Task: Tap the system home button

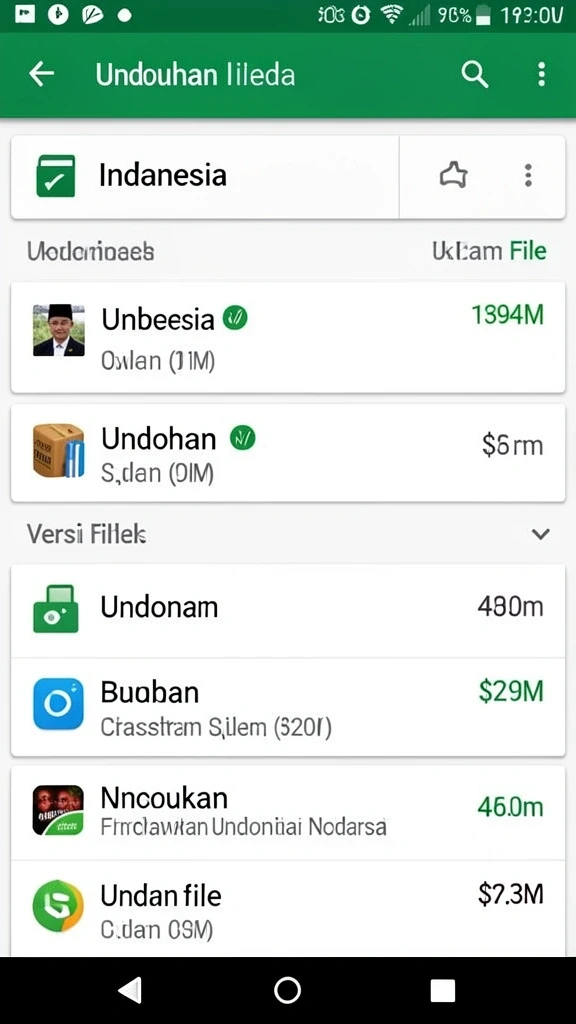Action: click(287, 990)
